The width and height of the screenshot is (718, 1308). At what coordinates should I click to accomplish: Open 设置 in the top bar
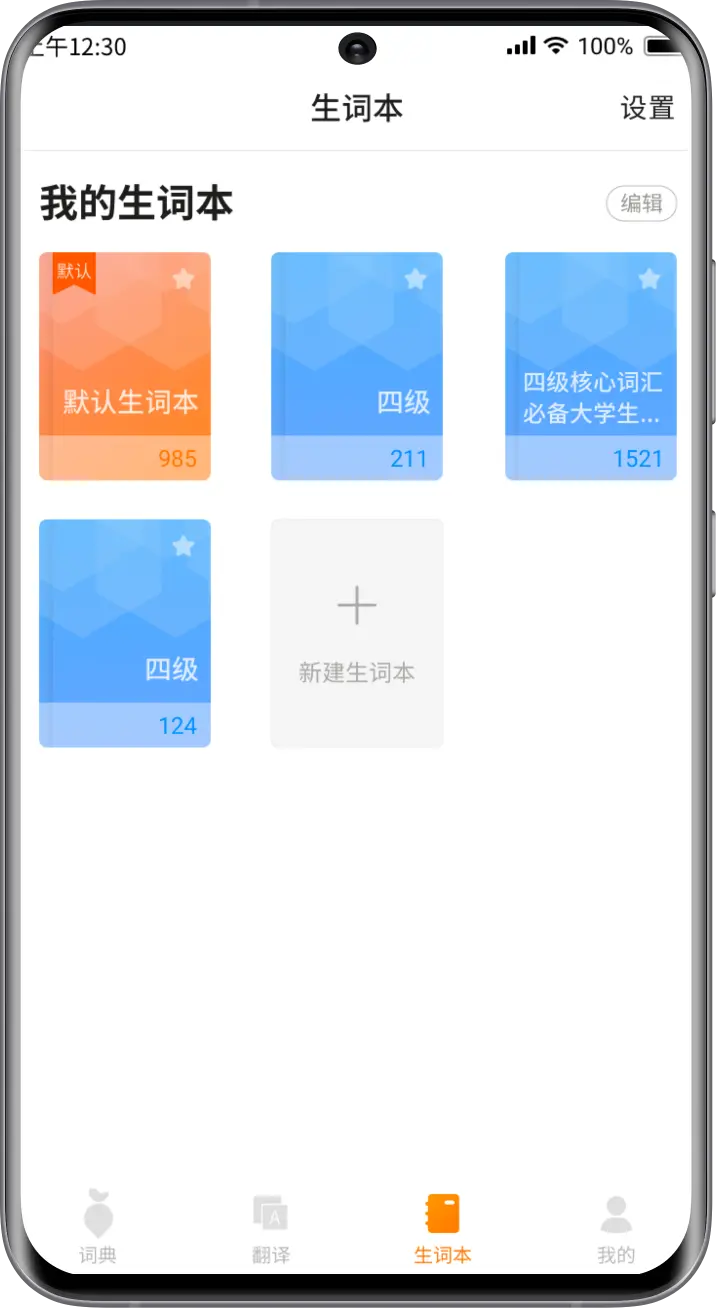[x=647, y=108]
